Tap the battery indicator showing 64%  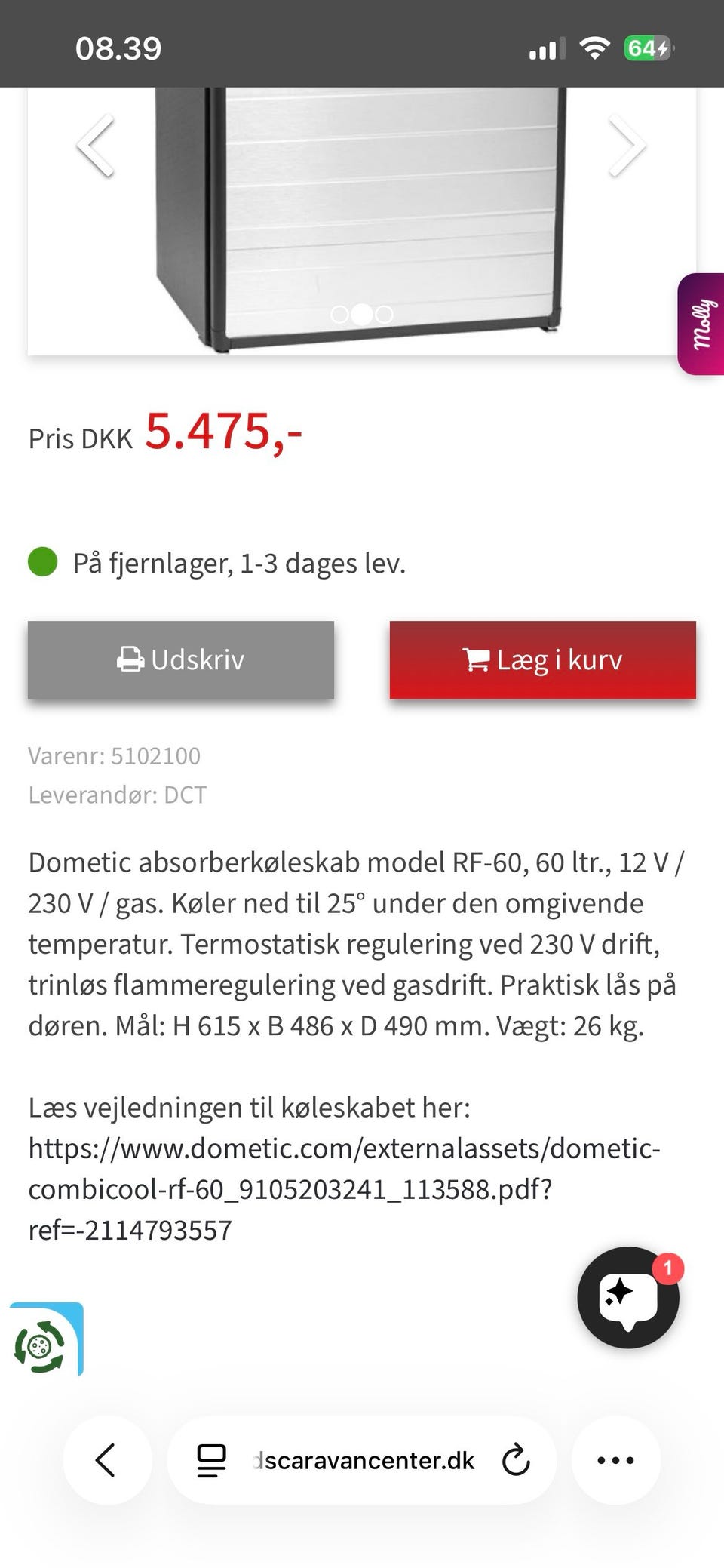(x=647, y=48)
